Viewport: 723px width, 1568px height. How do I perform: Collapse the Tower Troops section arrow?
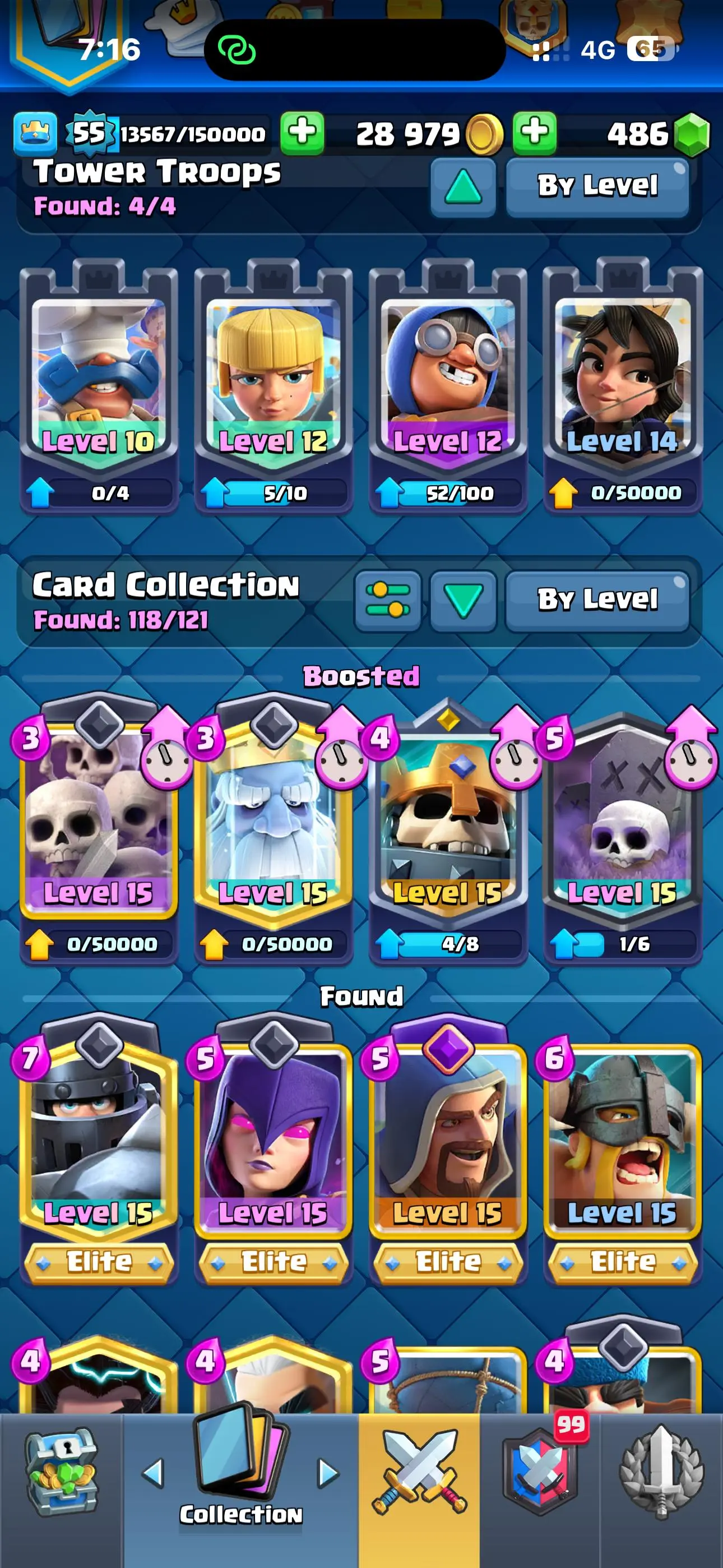(x=463, y=187)
